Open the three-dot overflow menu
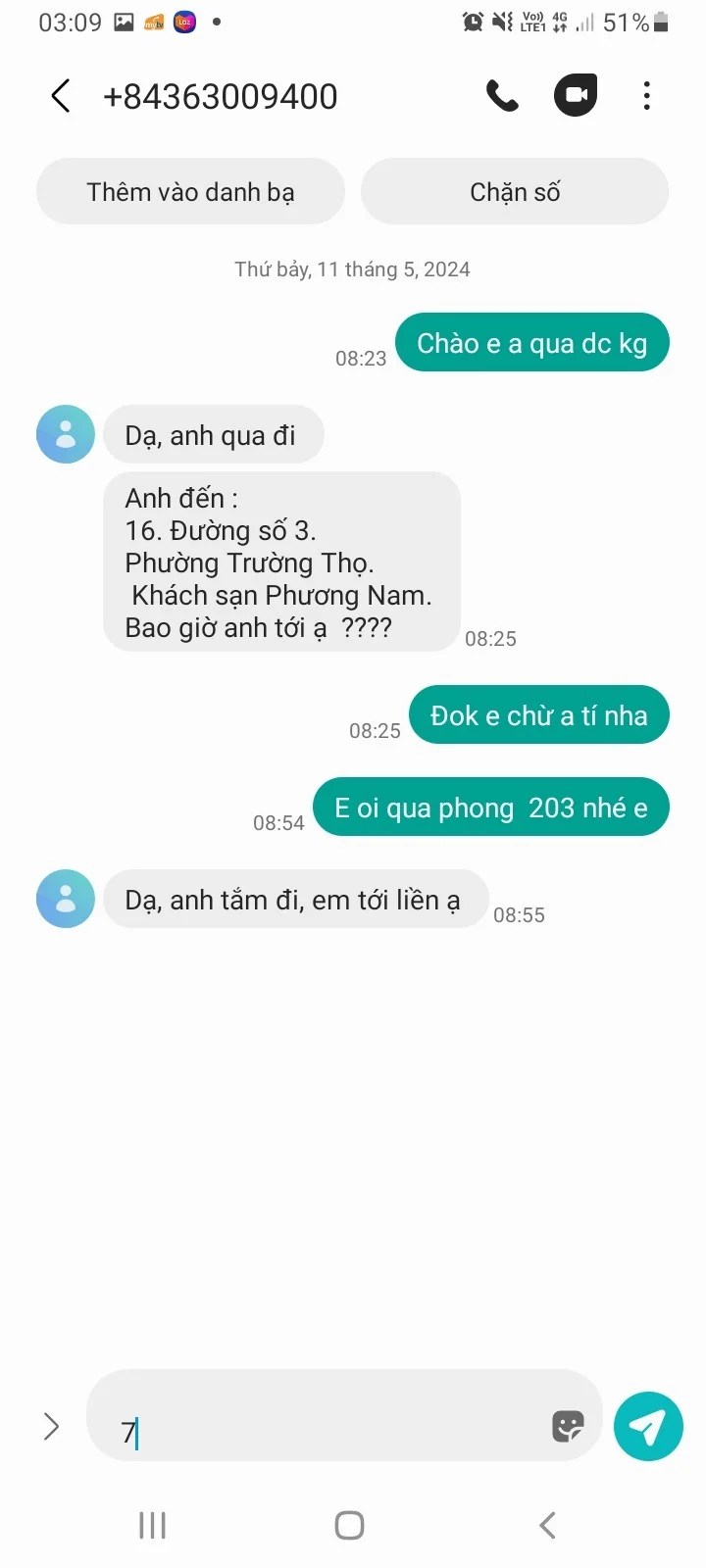The width and height of the screenshot is (706, 1568). click(x=646, y=96)
